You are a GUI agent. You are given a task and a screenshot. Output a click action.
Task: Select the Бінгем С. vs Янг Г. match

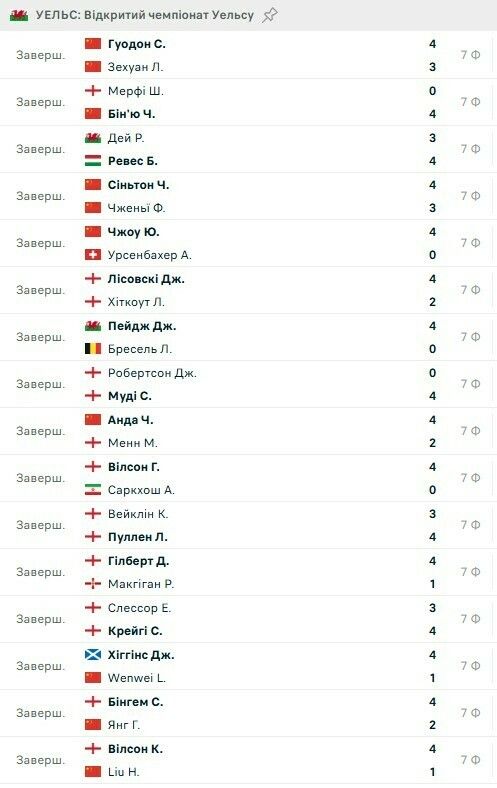click(248, 713)
